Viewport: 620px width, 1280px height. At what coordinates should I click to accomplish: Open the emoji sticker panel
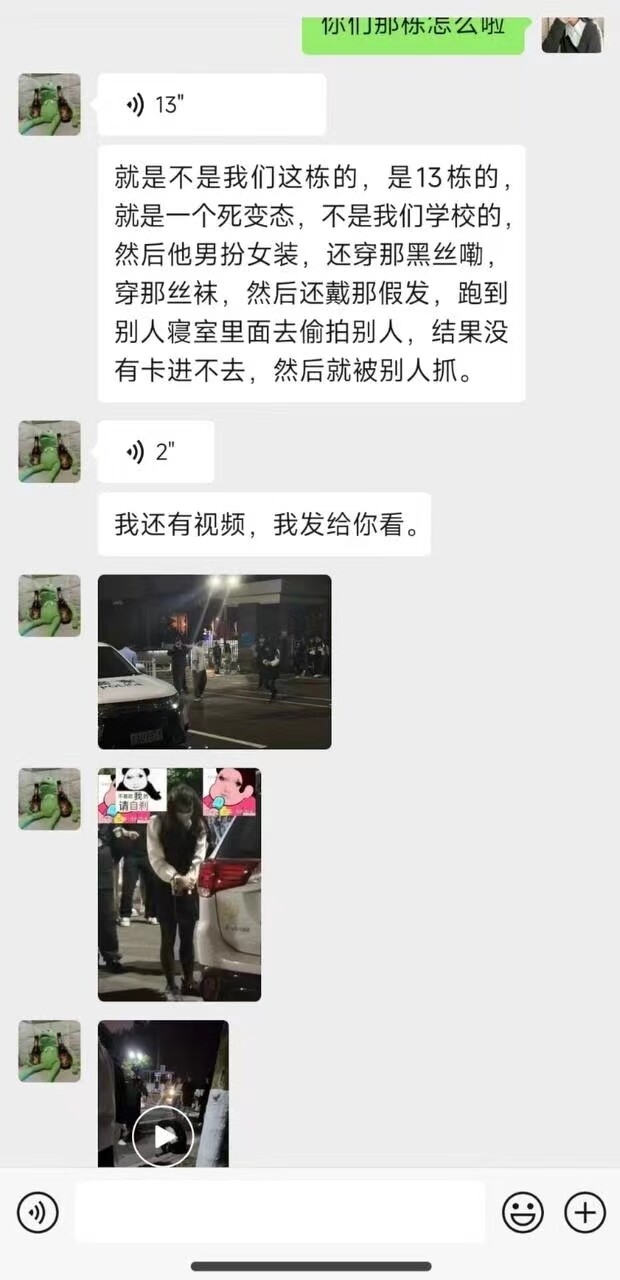(x=522, y=1213)
